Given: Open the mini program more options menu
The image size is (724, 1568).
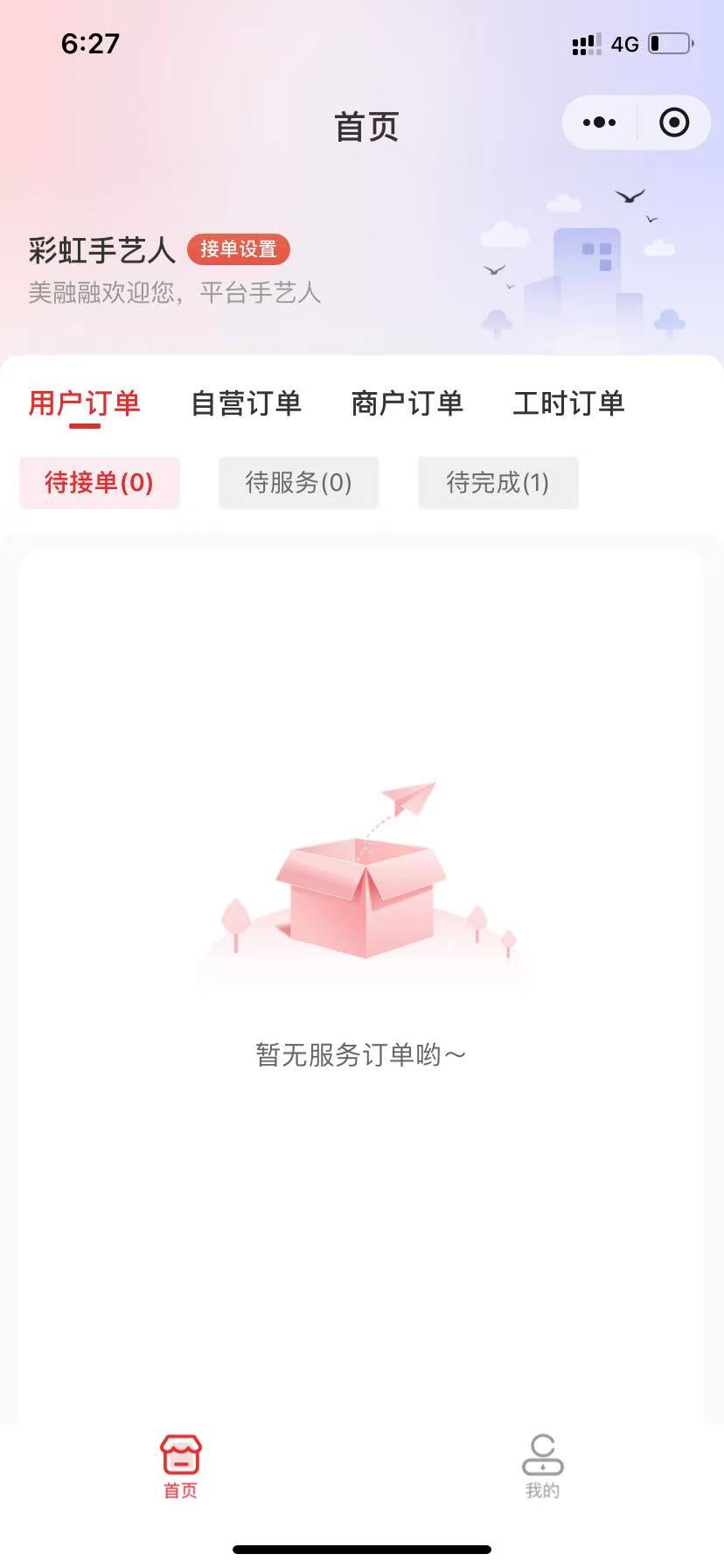Looking at the screenshot, I should (x=599, y=122).
